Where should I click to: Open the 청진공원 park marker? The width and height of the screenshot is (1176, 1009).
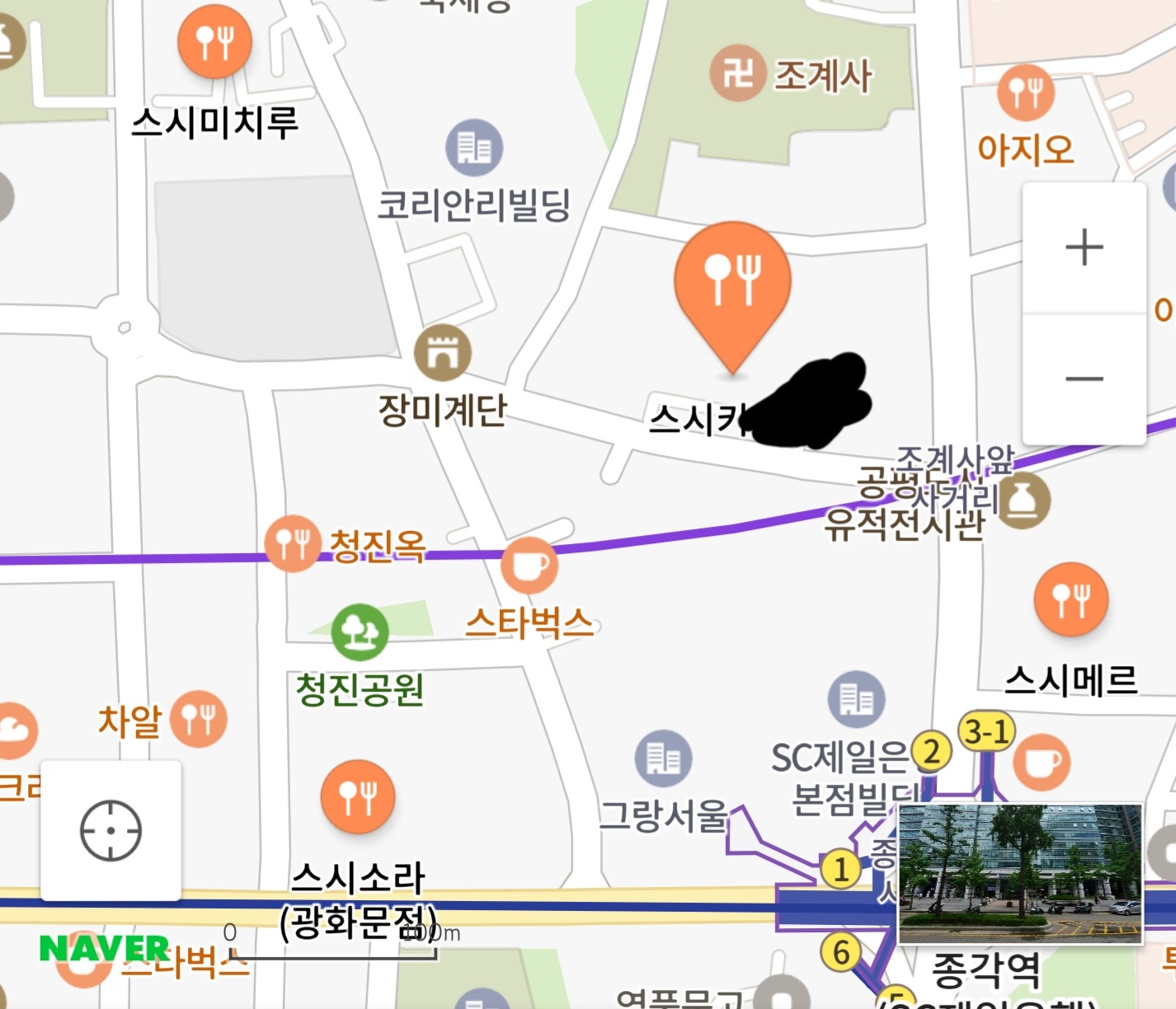coord(360,632)
